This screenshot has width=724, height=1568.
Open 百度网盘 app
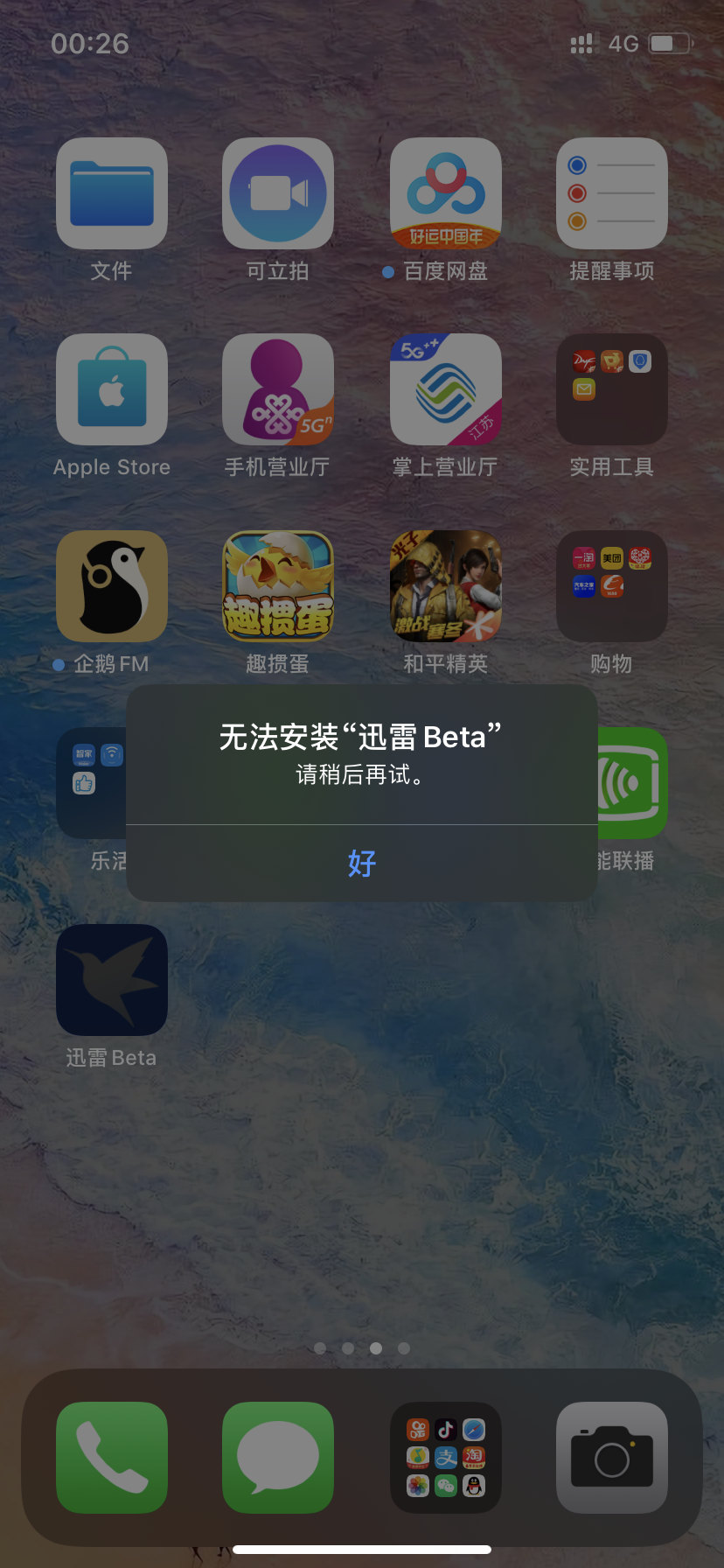pos(445,193)
